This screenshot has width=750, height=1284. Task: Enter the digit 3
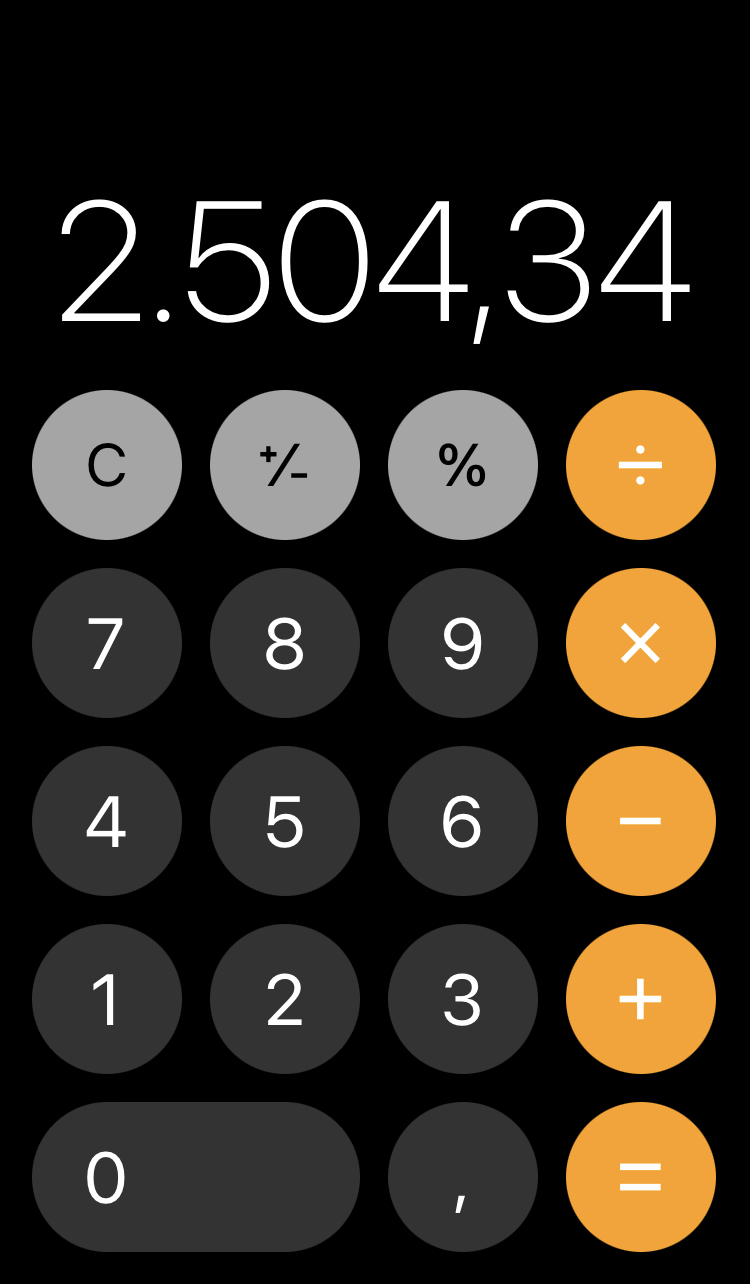[x=463, y=999]
